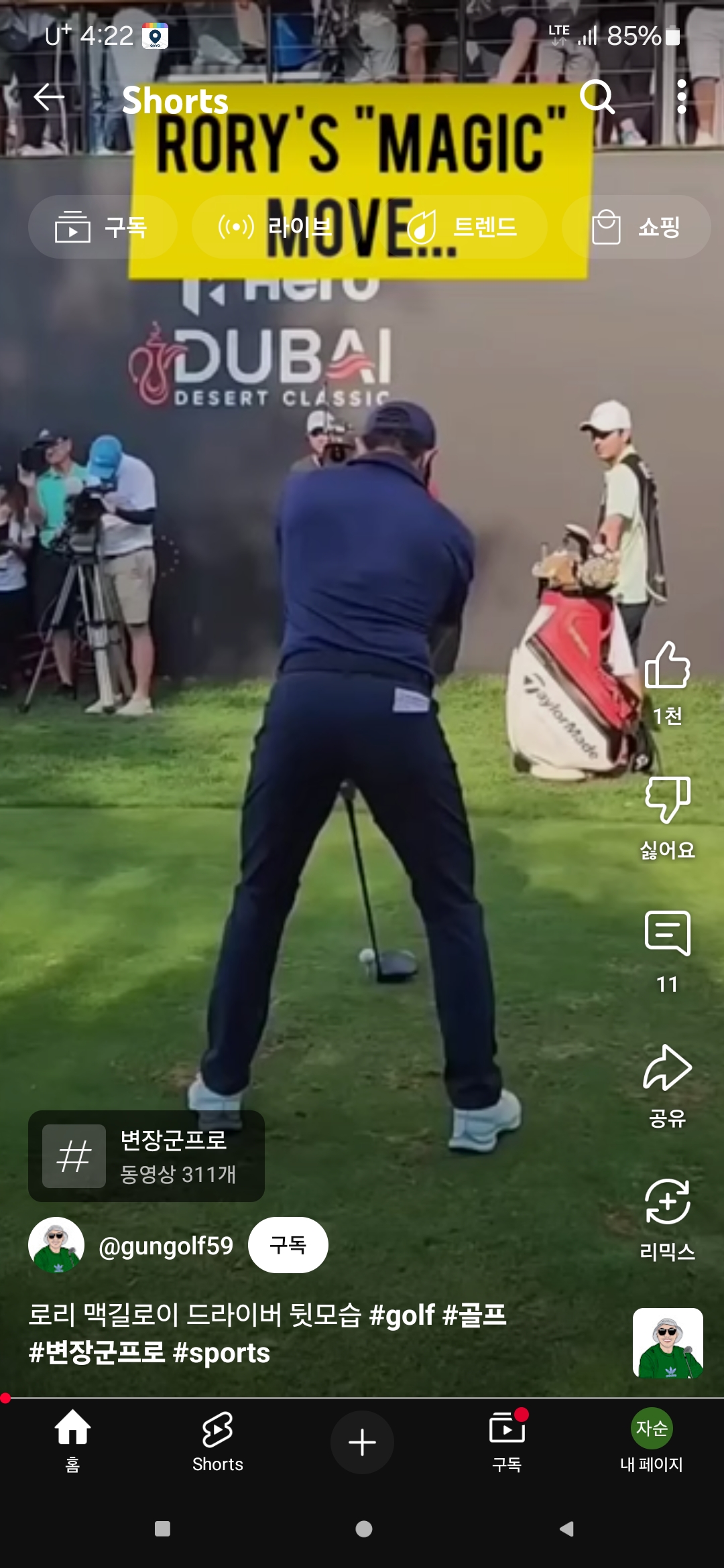Open the sound thumbnail at bottom right
The height and width of the screenshot is (1568, 724).
[x=668, y=1343]
